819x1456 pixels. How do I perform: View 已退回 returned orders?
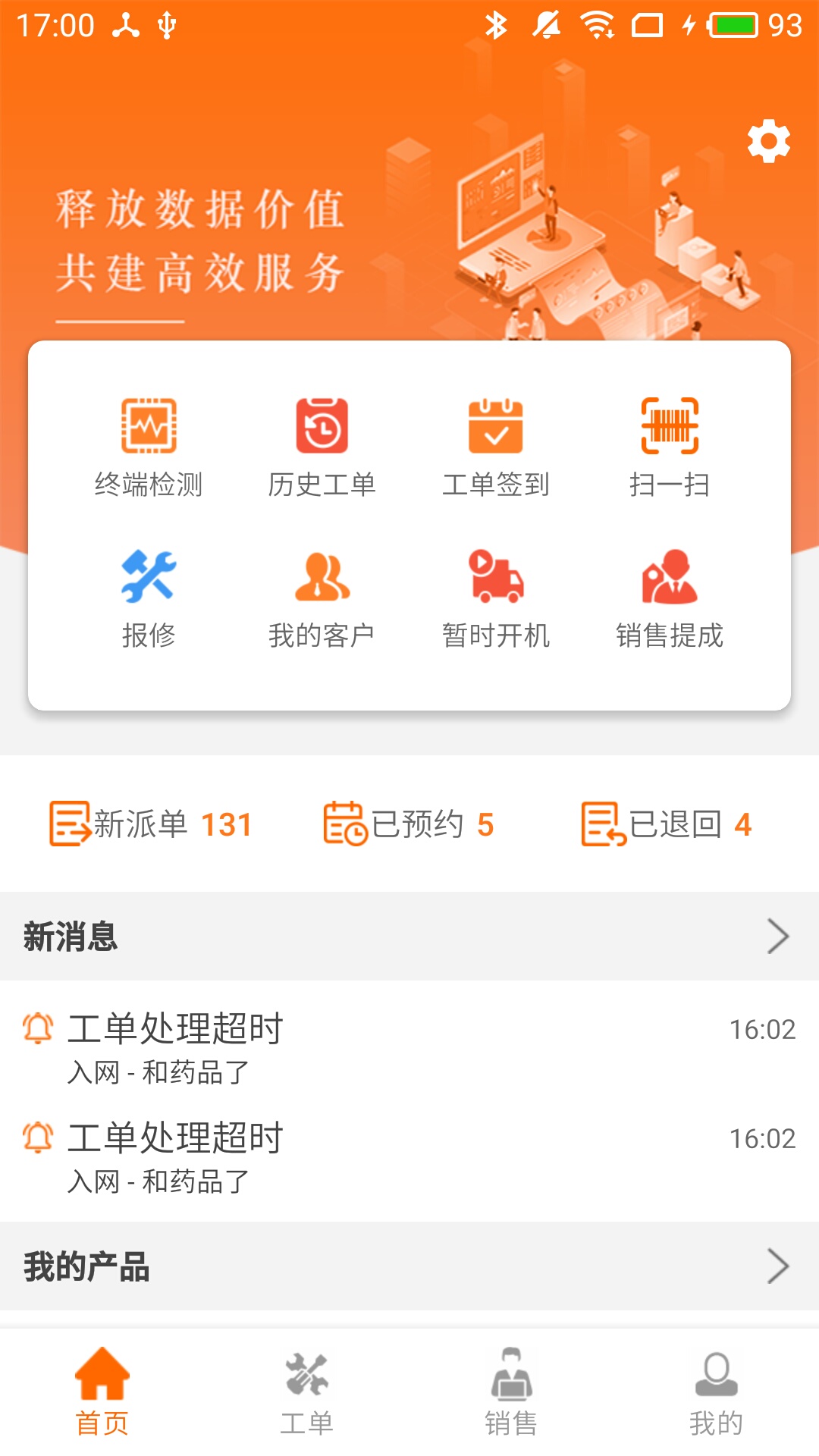(x=667, y=824)
